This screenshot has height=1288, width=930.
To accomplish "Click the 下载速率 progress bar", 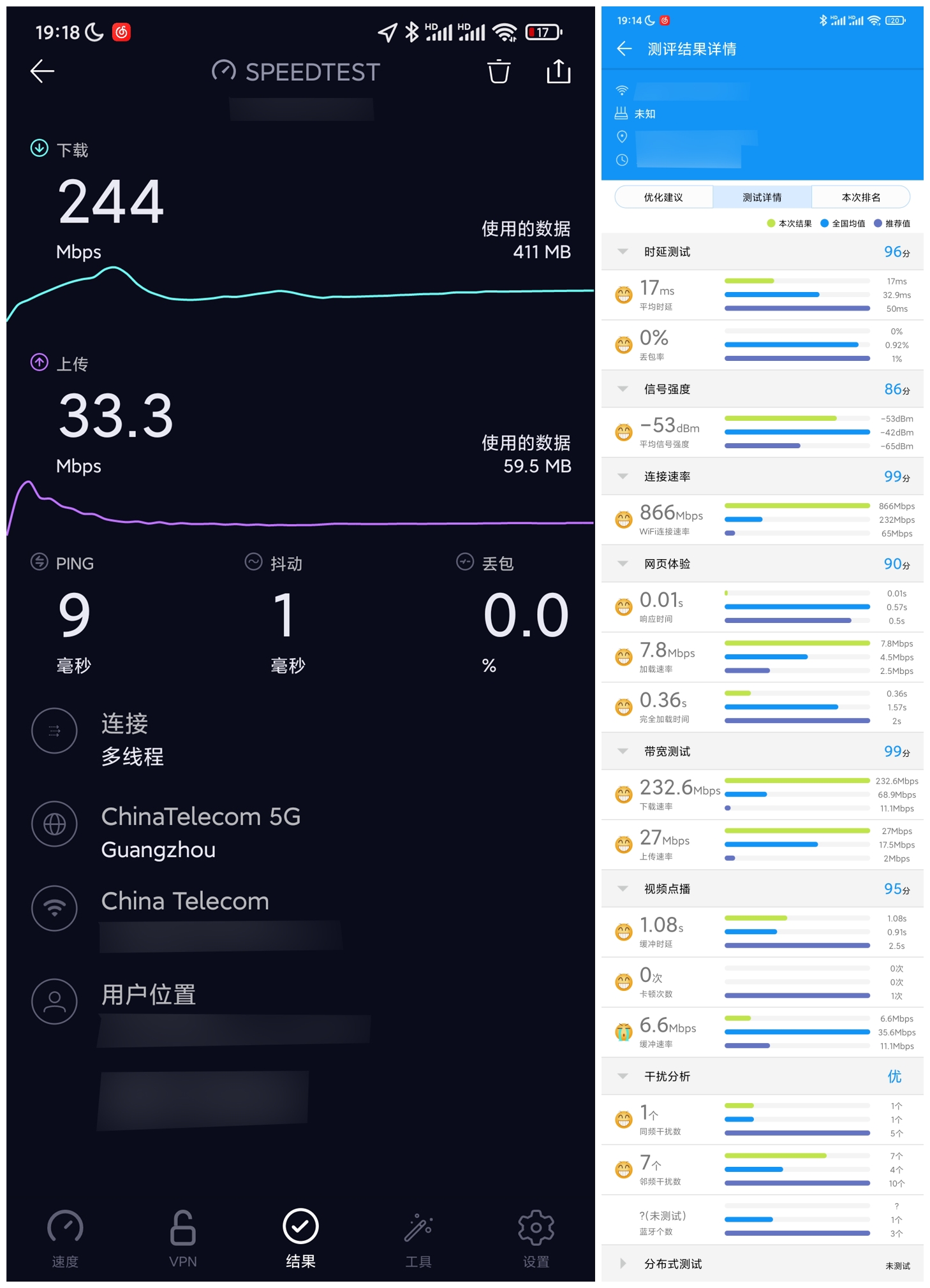I will click(x=797, y=794).
